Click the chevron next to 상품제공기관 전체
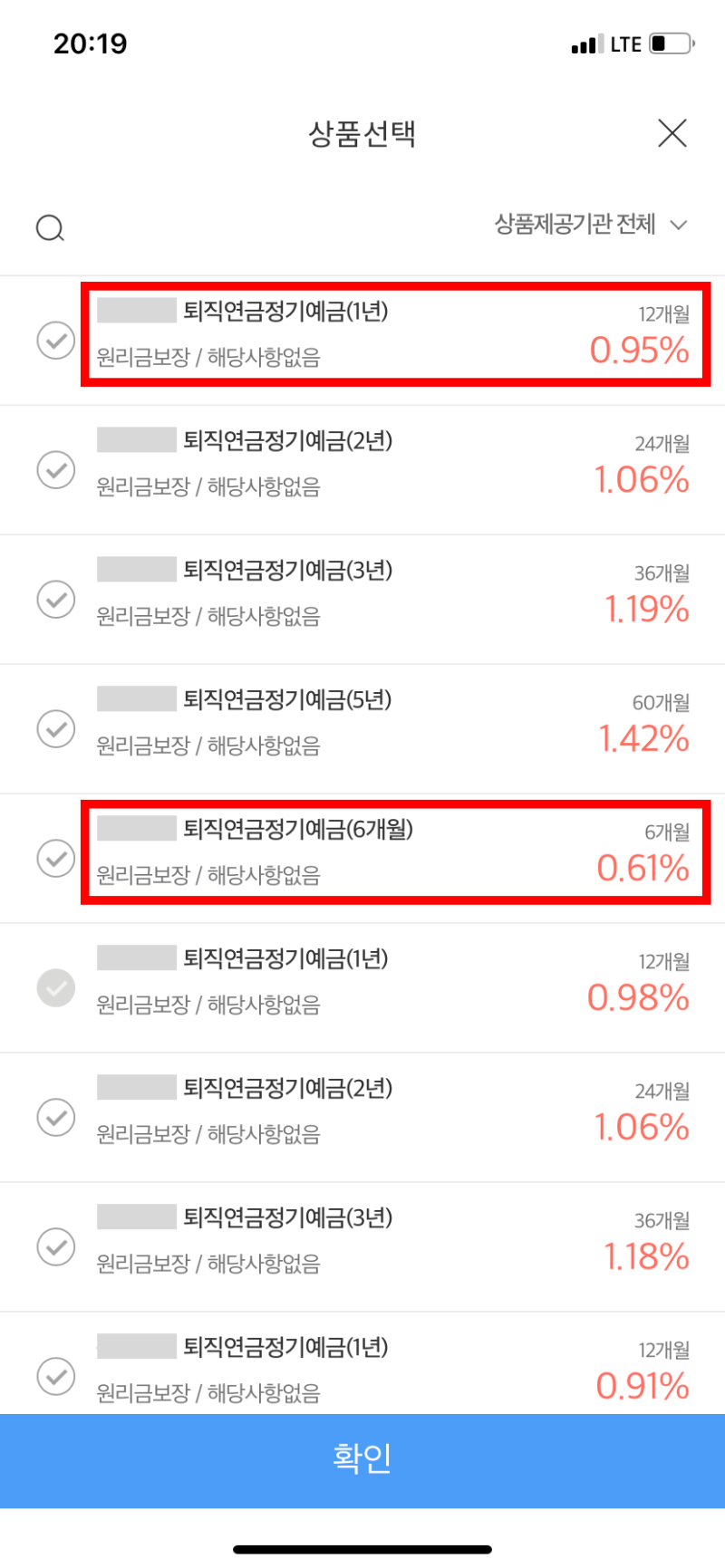 678,226
